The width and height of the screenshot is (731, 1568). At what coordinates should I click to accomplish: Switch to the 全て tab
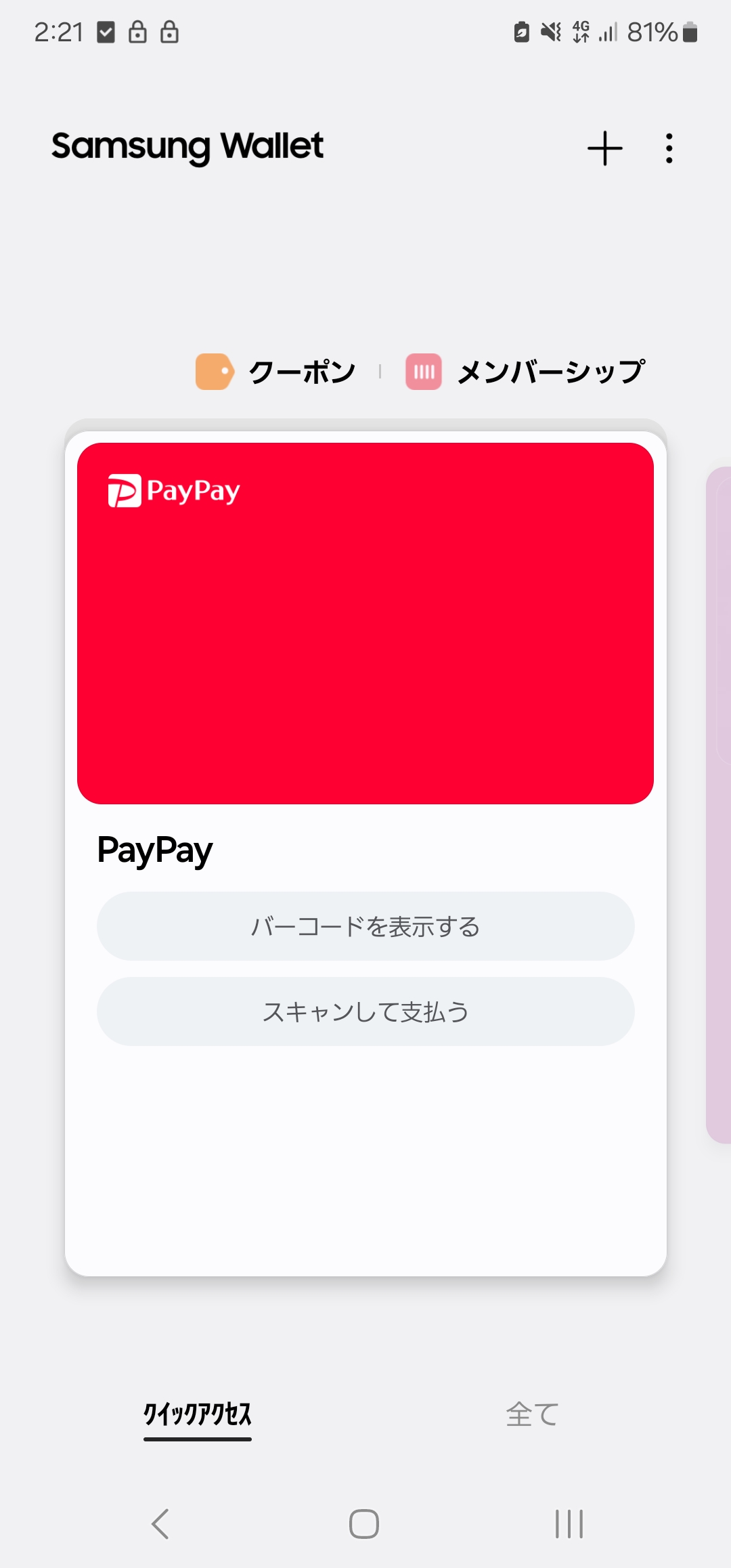coord(532,1415)
